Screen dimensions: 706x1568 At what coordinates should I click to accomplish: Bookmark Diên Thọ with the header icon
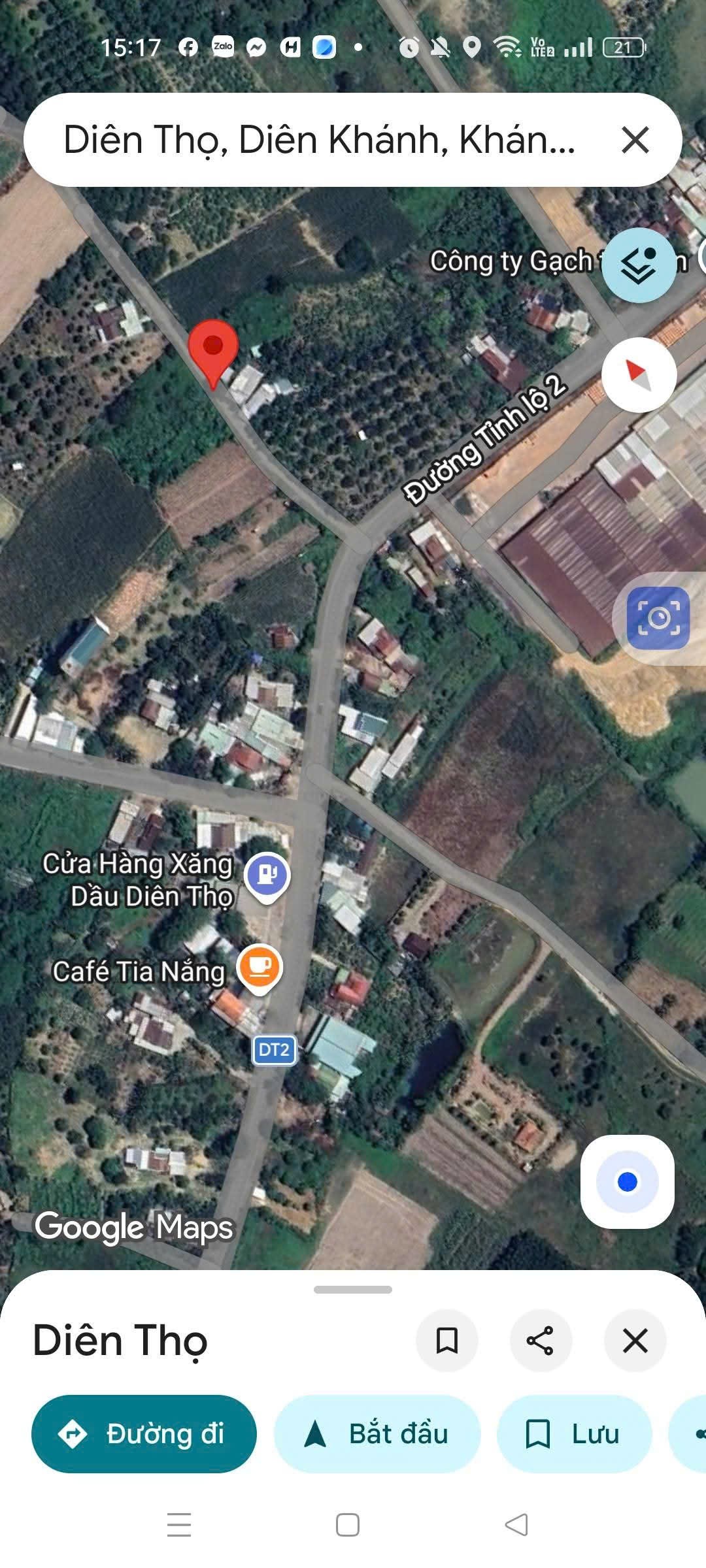click(447, 1341)
